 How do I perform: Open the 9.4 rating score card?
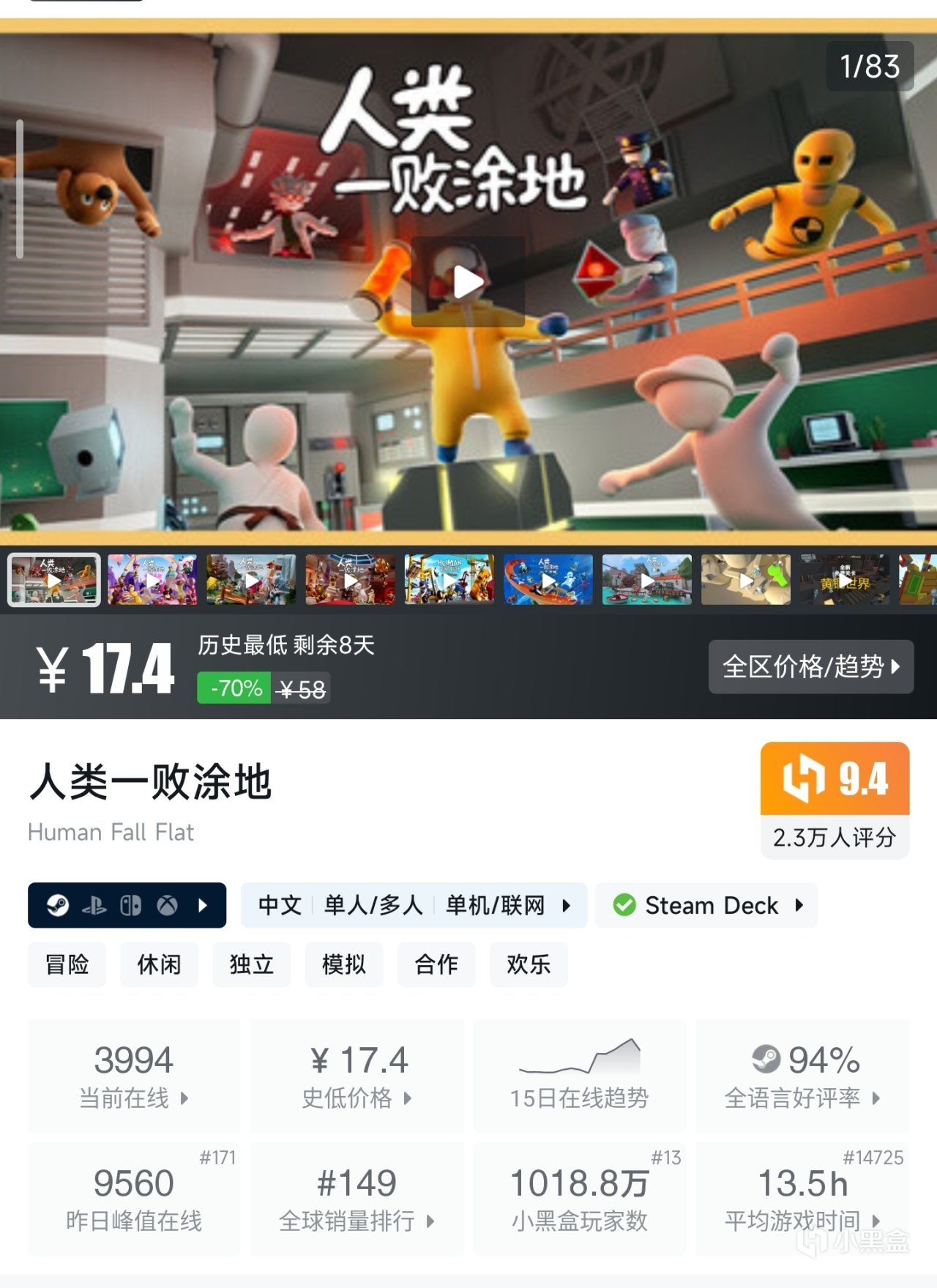(835, 800)
